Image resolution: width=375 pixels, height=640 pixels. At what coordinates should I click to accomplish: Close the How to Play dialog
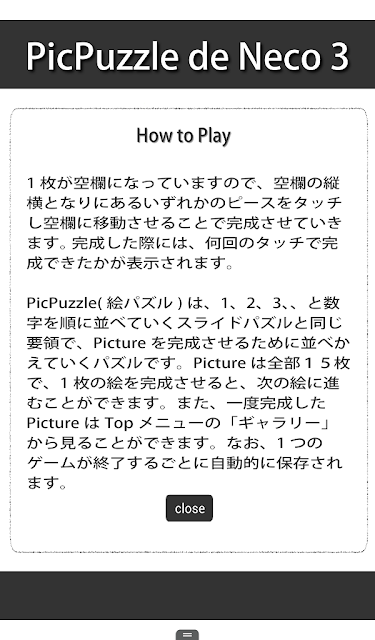pyautogui.click(x=189, y=508)
